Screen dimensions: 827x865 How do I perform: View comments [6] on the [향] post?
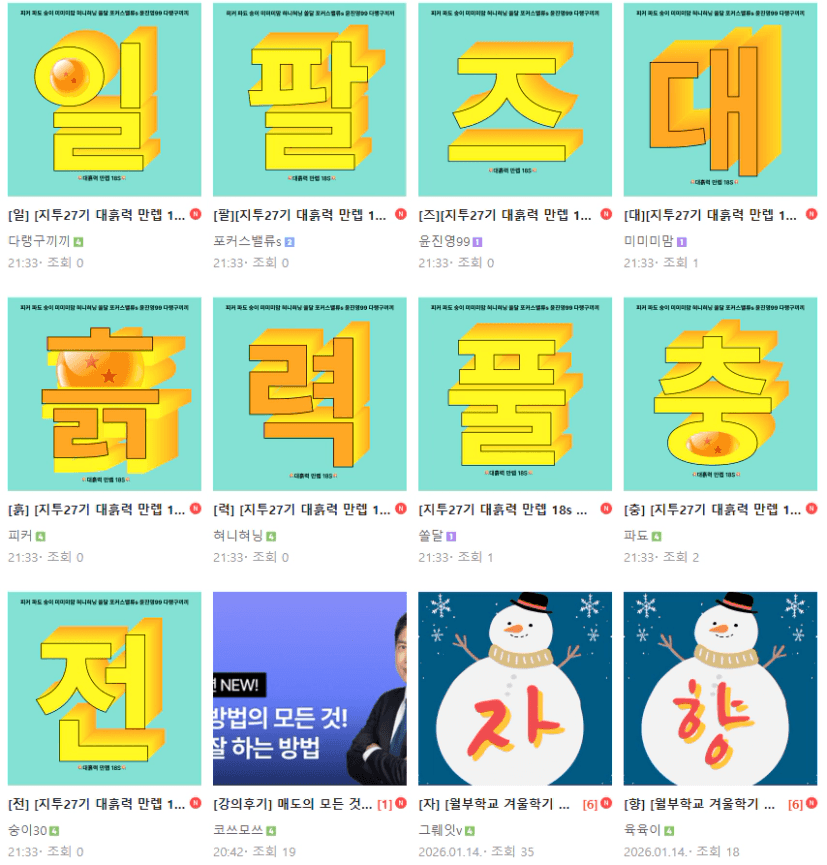[x=794, y=805]
